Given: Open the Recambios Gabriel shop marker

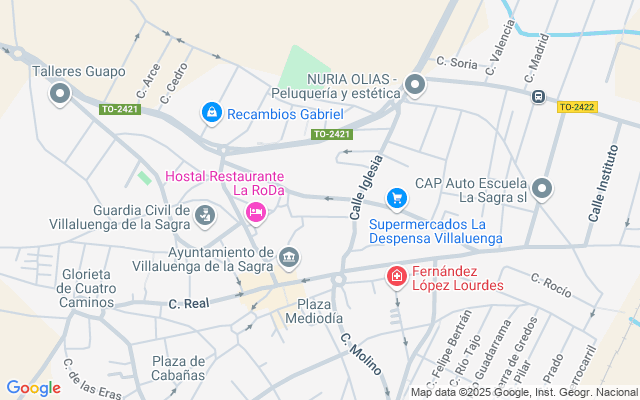Looking at the screenshot, I should click(211, 113).
